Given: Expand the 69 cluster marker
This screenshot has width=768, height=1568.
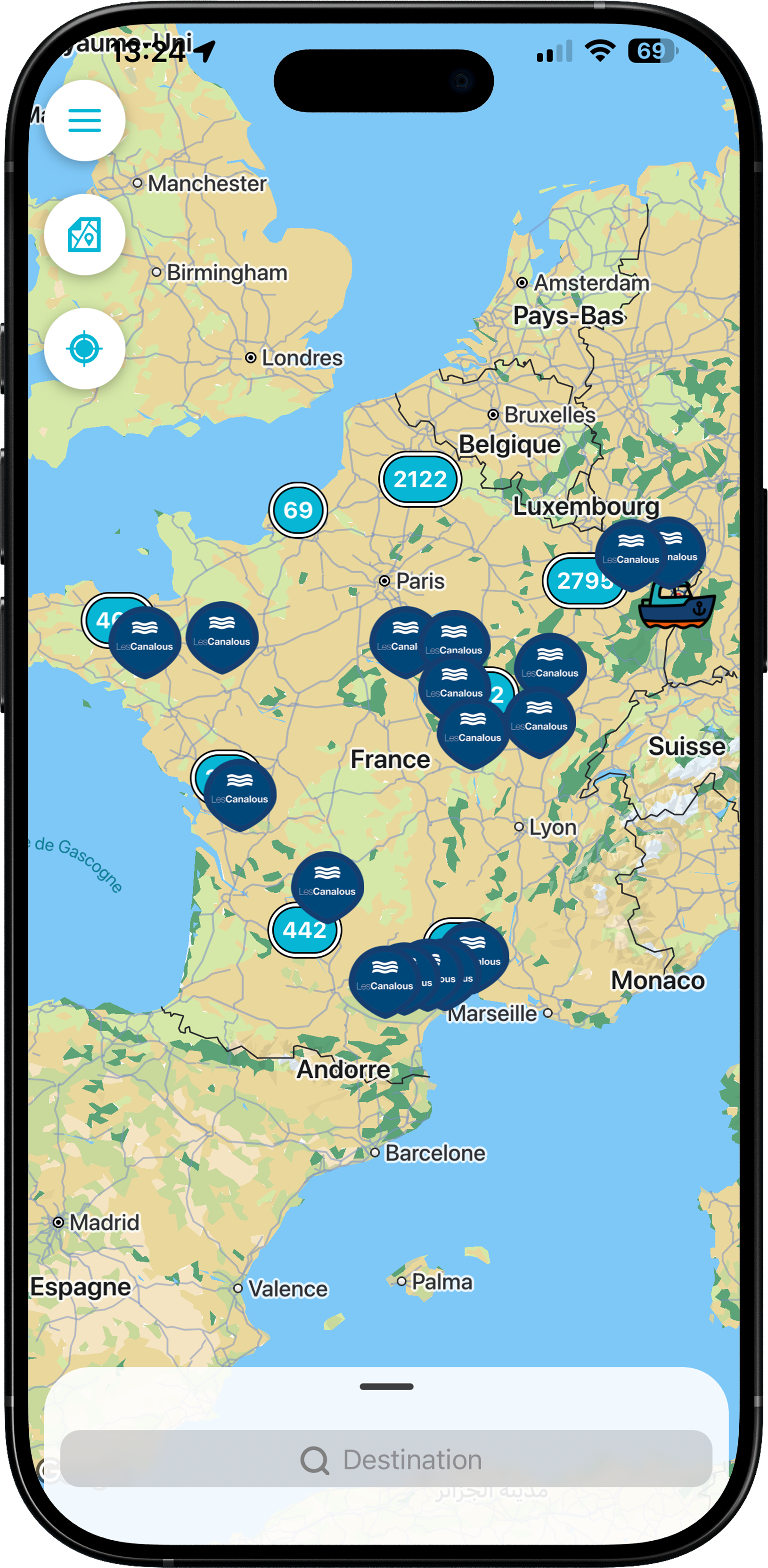Looking at the screenshot, I should pyautogui.click(x=298, y=510).
